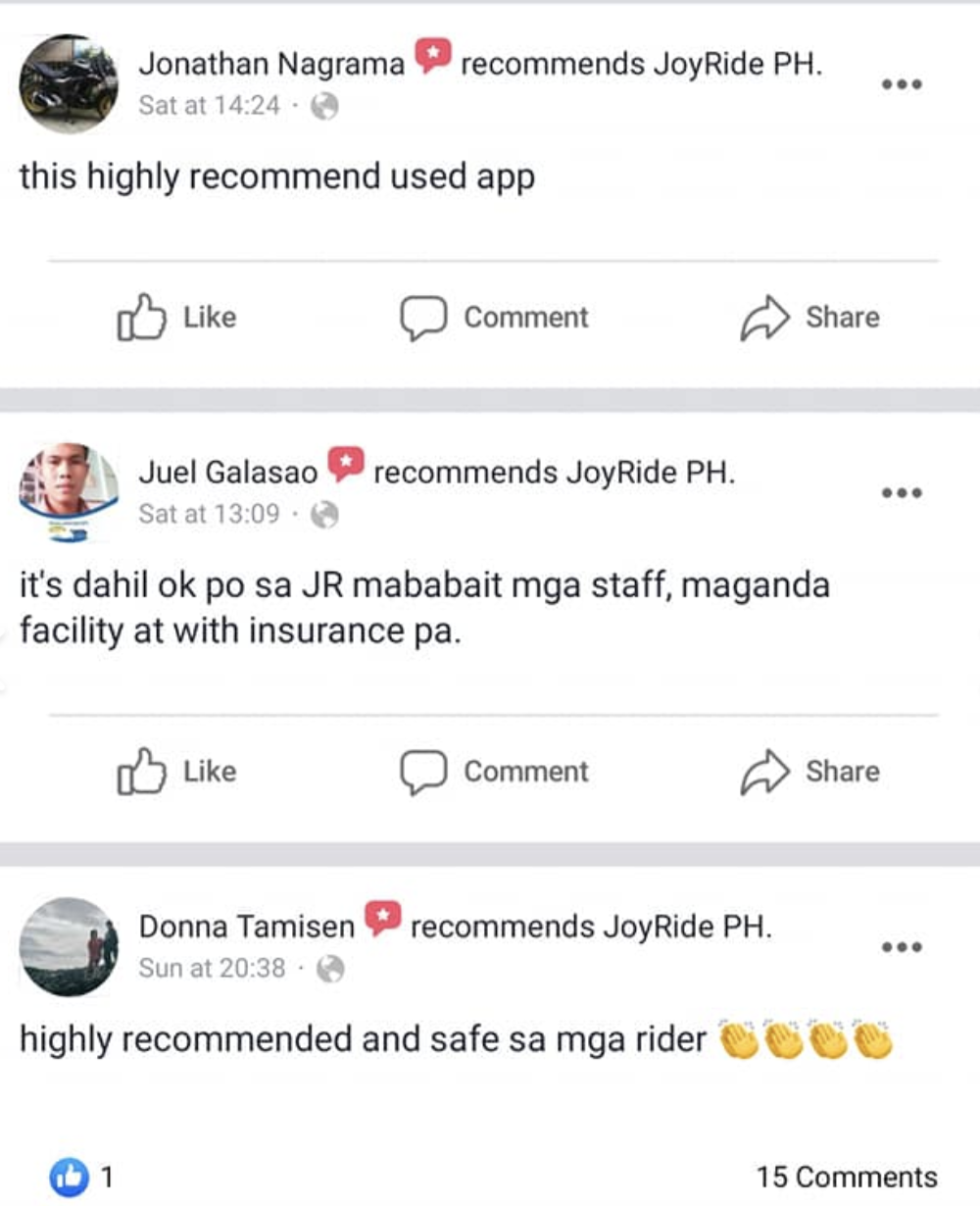Screen dimensions: 980x1206
Task: Like Jonathan Nagrama's recommendation
Action: click(177, 318)
